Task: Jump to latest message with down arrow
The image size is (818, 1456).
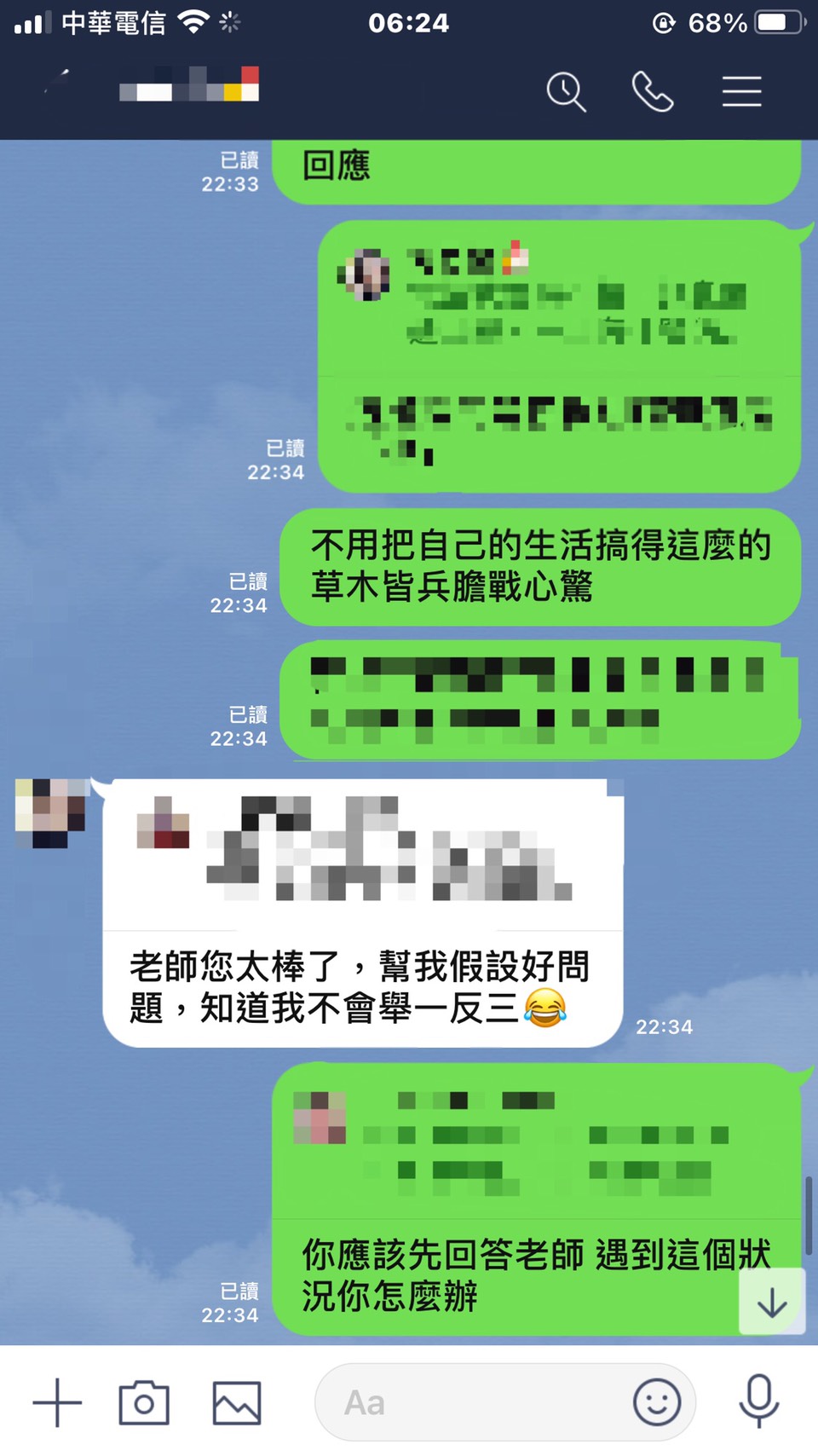Action: [x=772, y=1303]
